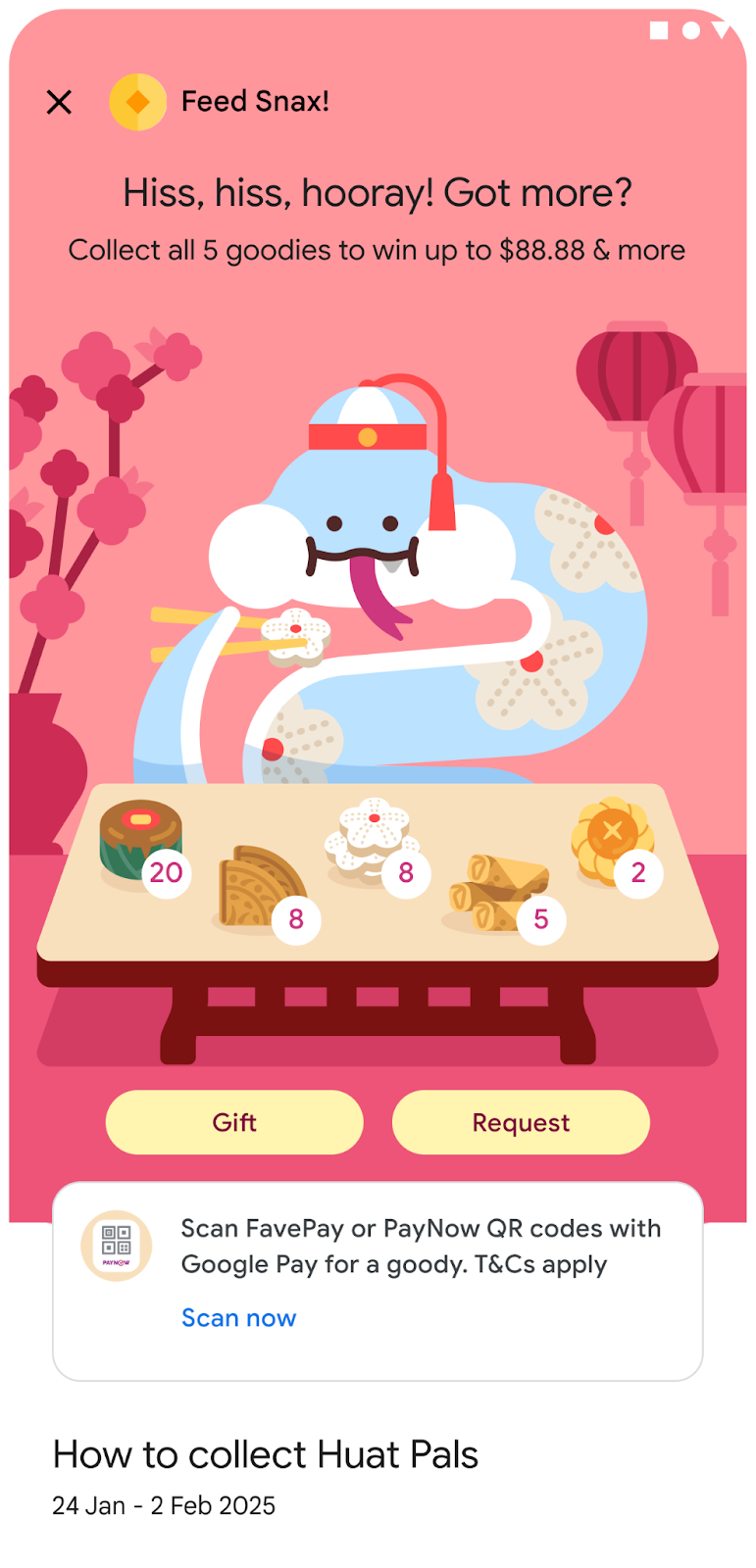
Task: Open the FavePay or PayNow QR card
Action: pyautogui.click(x=422, y=1247)
